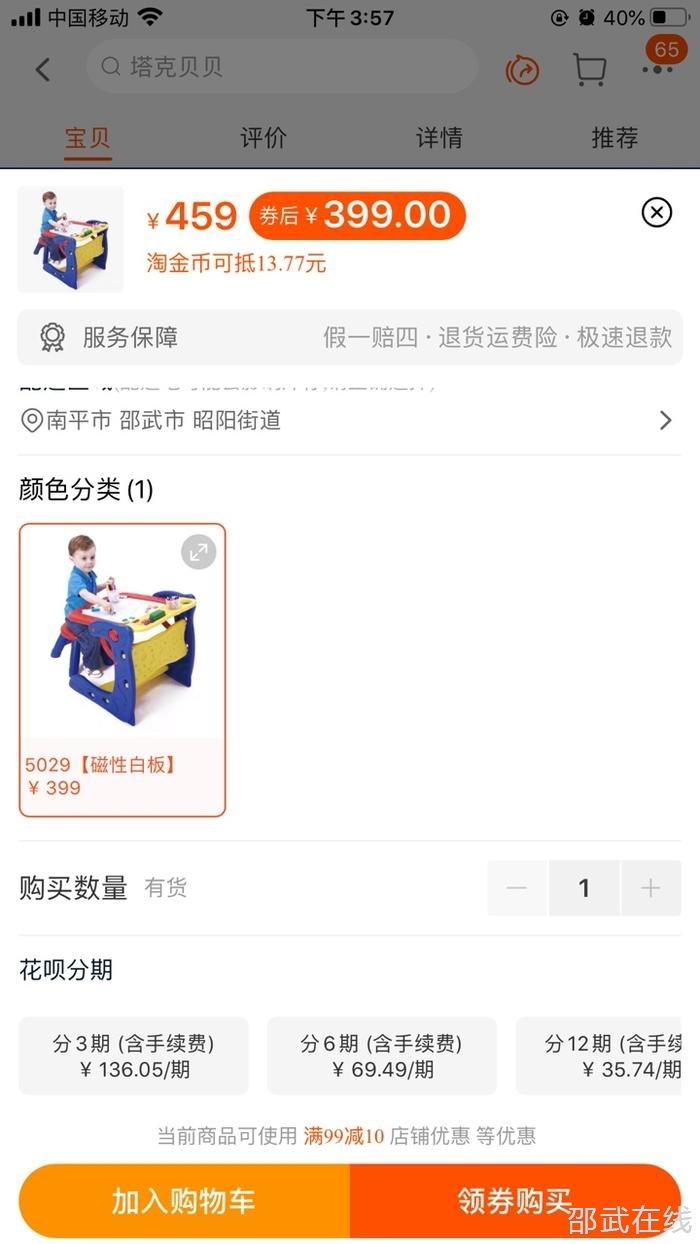This screenshot has width=700, height=1244.
Task: Tap 领券购买 to buy with coupon
Action: point(514,1201)
